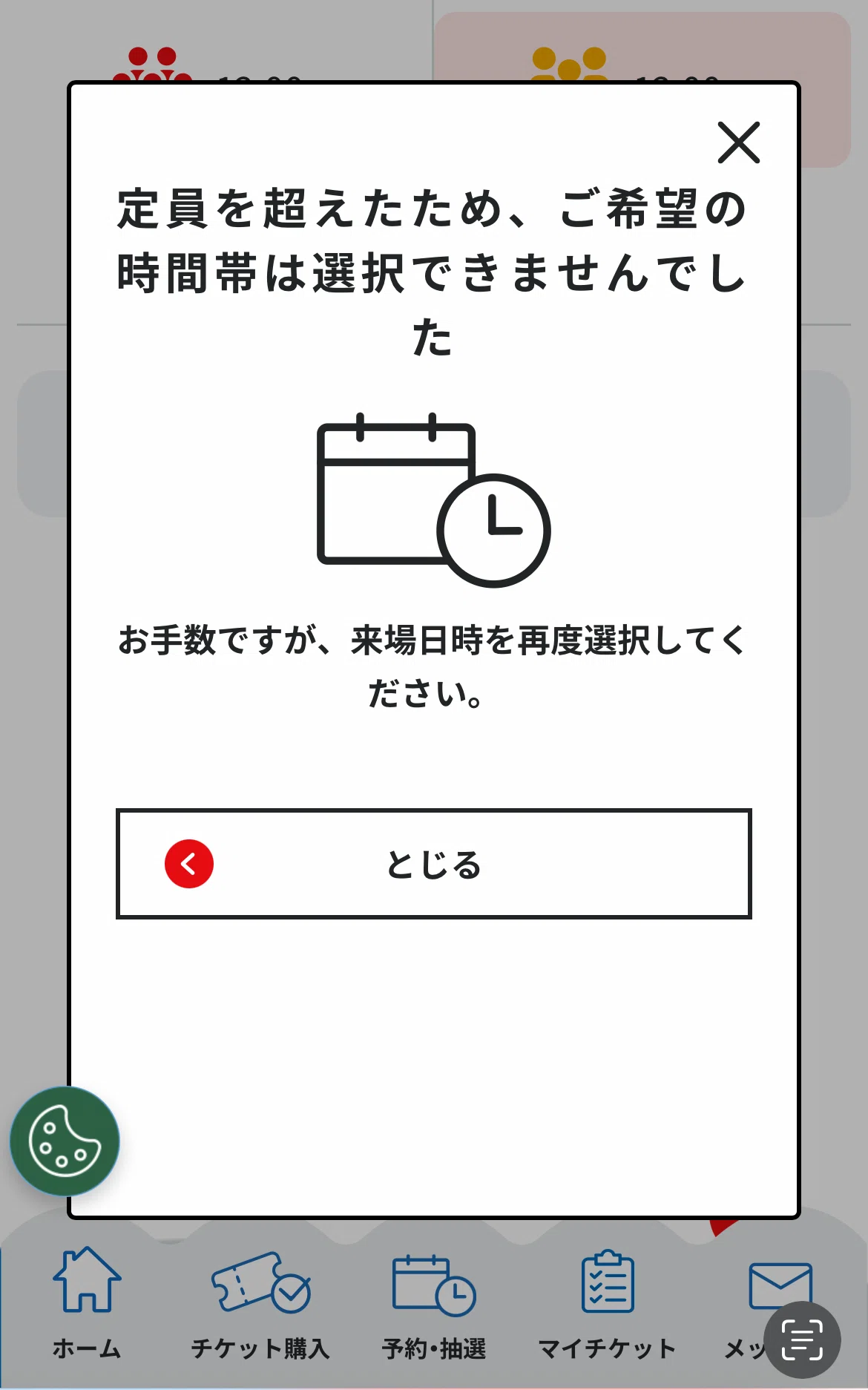The width and height of the screenshot is (868, 1390).
Task: Dismiss the dialog with the X icon
Action: 739,142
